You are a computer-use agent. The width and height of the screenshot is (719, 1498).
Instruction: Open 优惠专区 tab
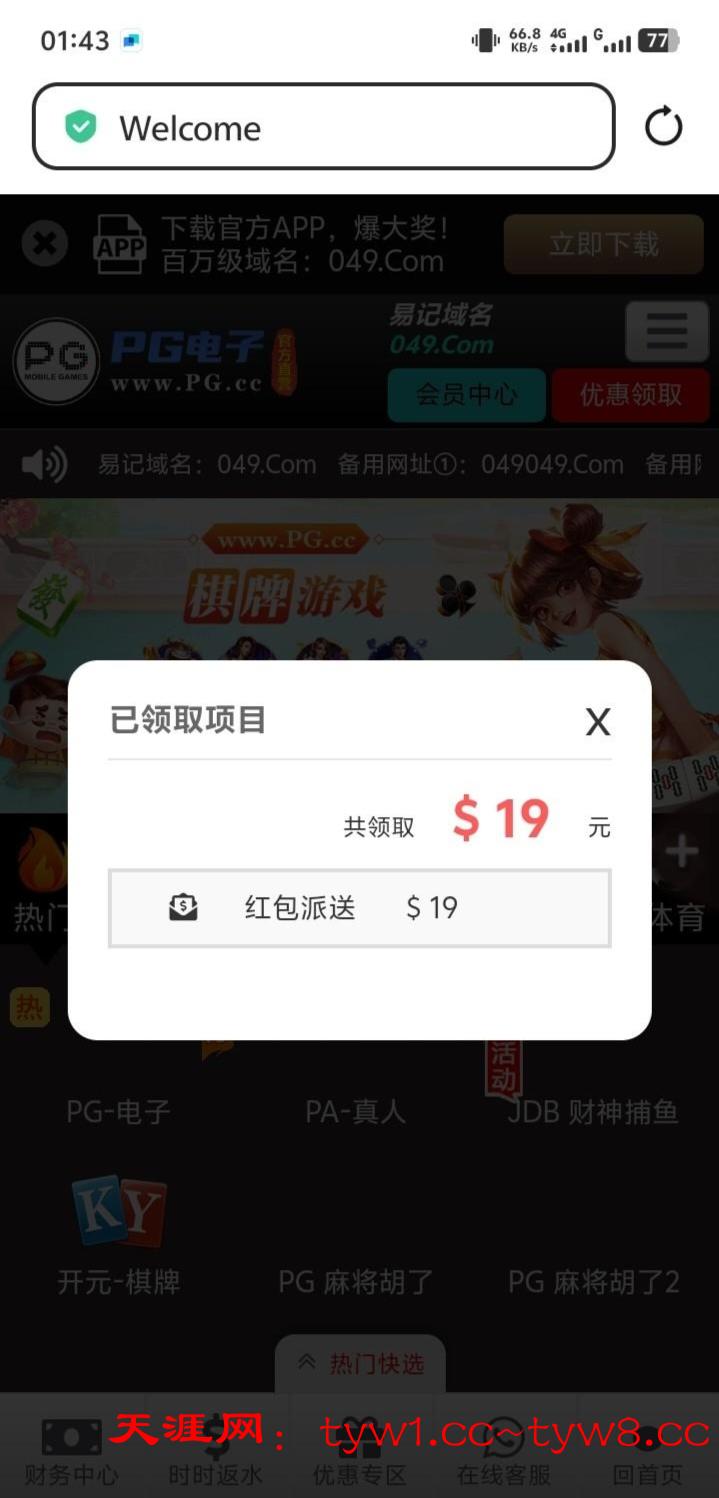coord(359,1448)
